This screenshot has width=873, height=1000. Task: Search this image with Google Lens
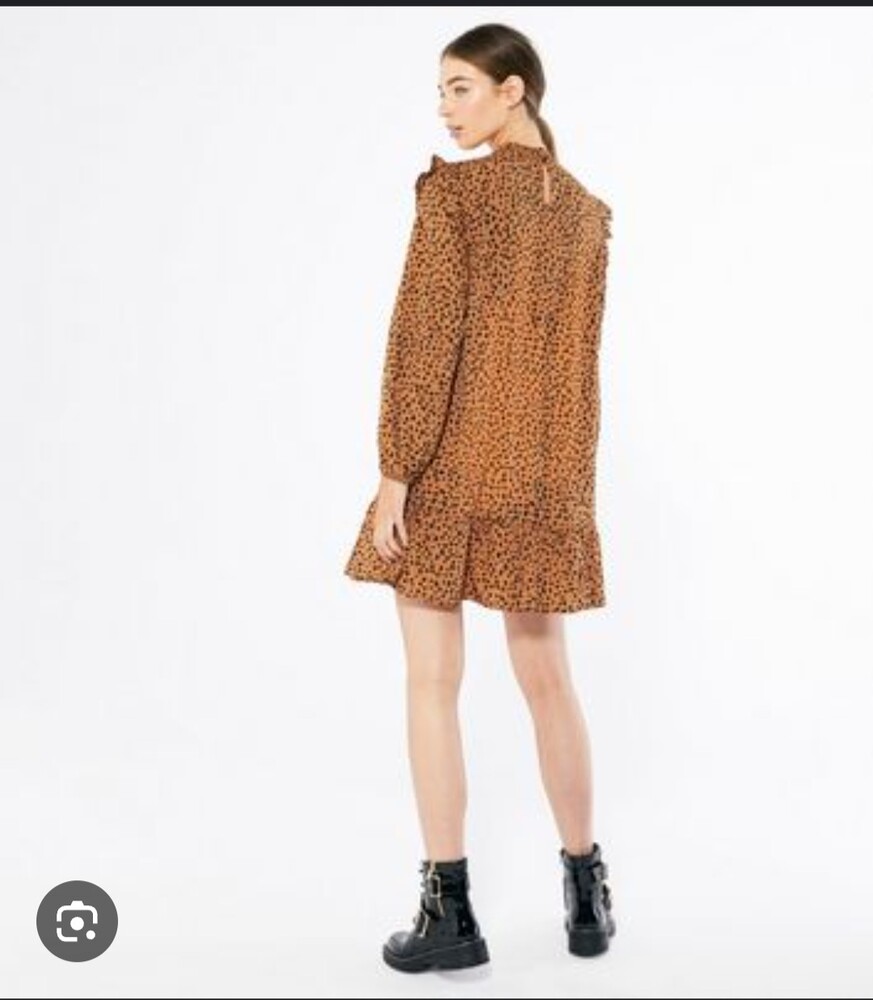click(x=77, y=921)
